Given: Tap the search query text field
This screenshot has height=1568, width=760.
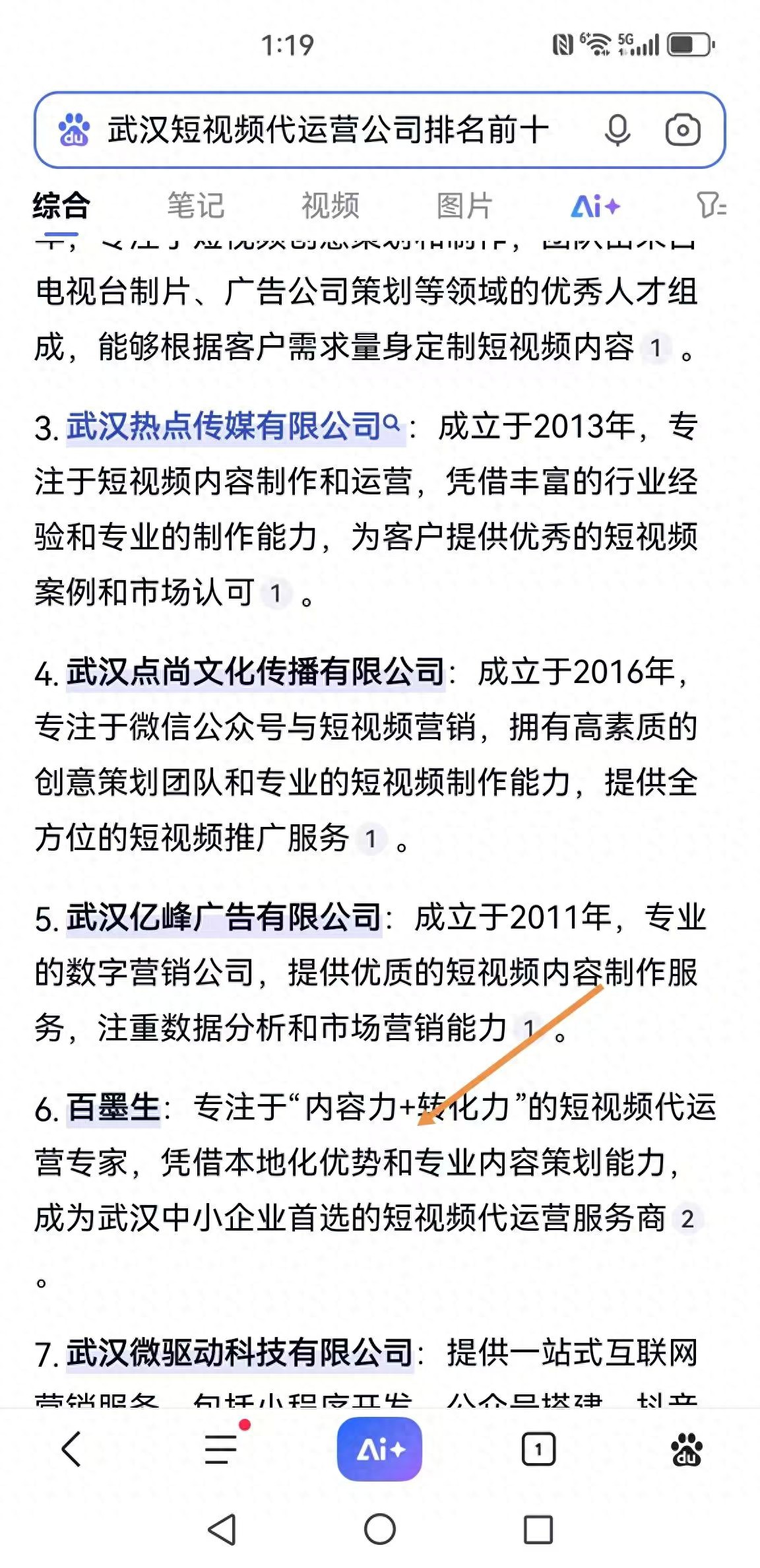Looking at the screenshot, I should tap(330, 131).
